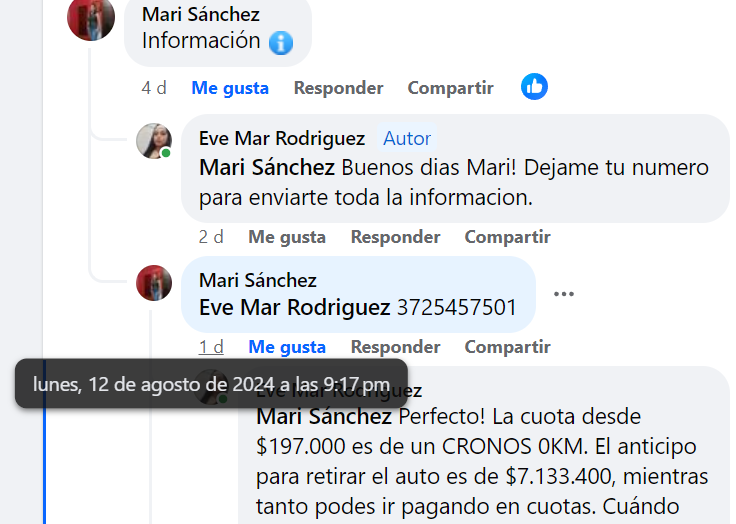The width and height of the screenshot is (736, 524).
Task: Share Eve's comment asking for the number
Action: pyautogui.click(x=507, y=237)
